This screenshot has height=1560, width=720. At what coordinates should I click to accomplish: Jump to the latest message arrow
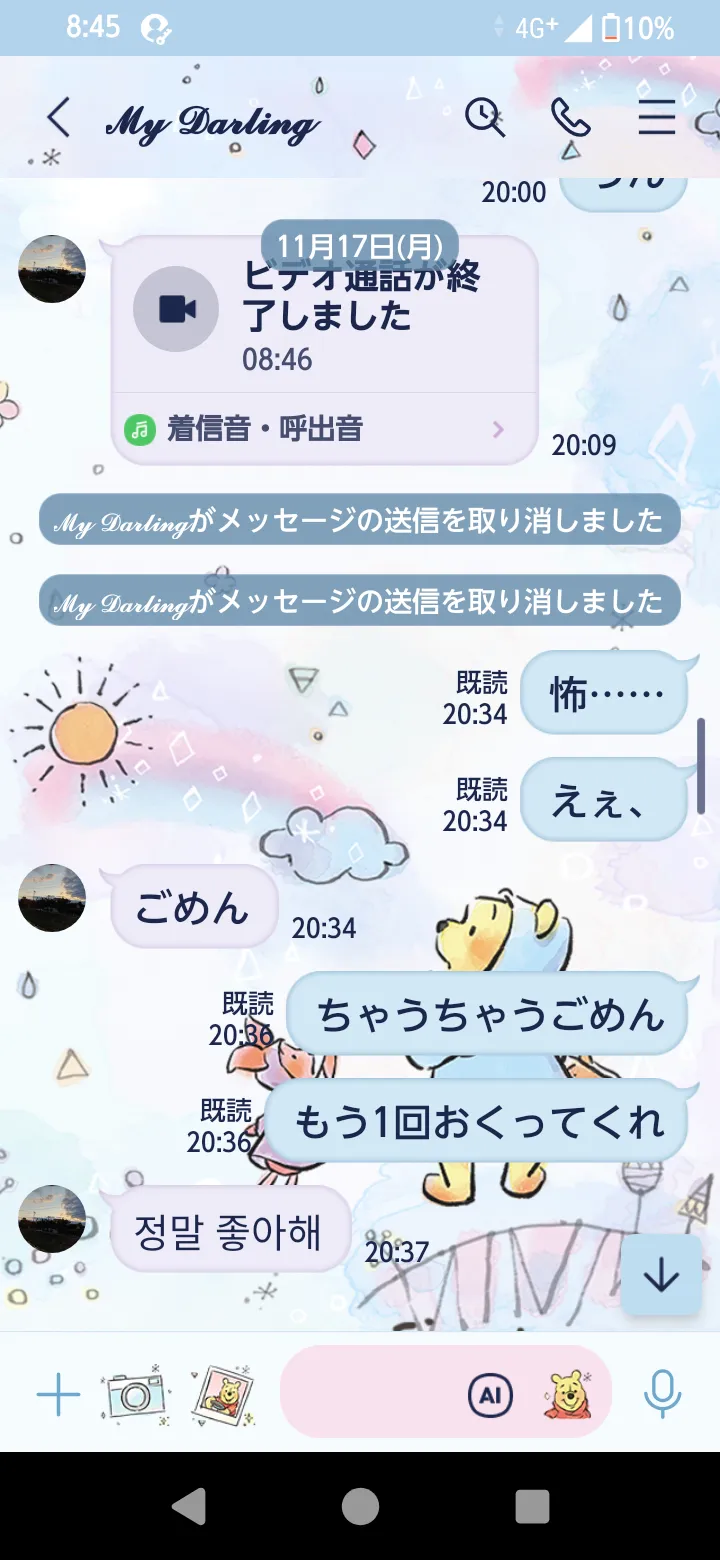[x=661, y=1275]
